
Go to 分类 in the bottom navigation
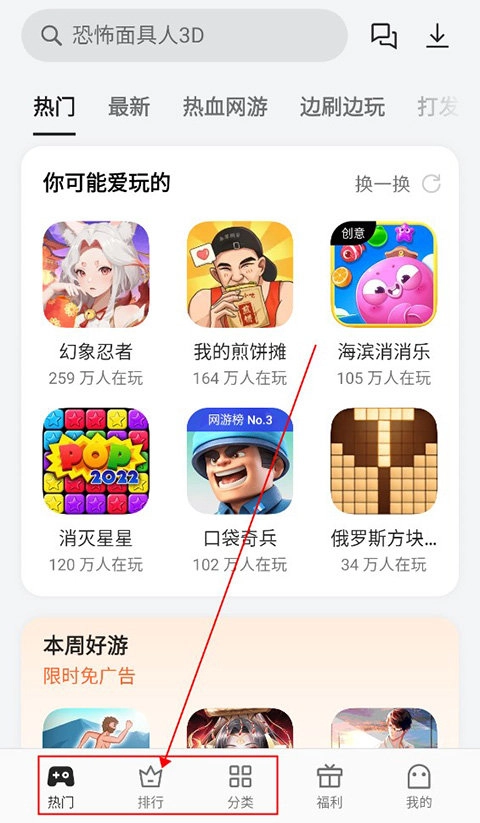(240, 786)
